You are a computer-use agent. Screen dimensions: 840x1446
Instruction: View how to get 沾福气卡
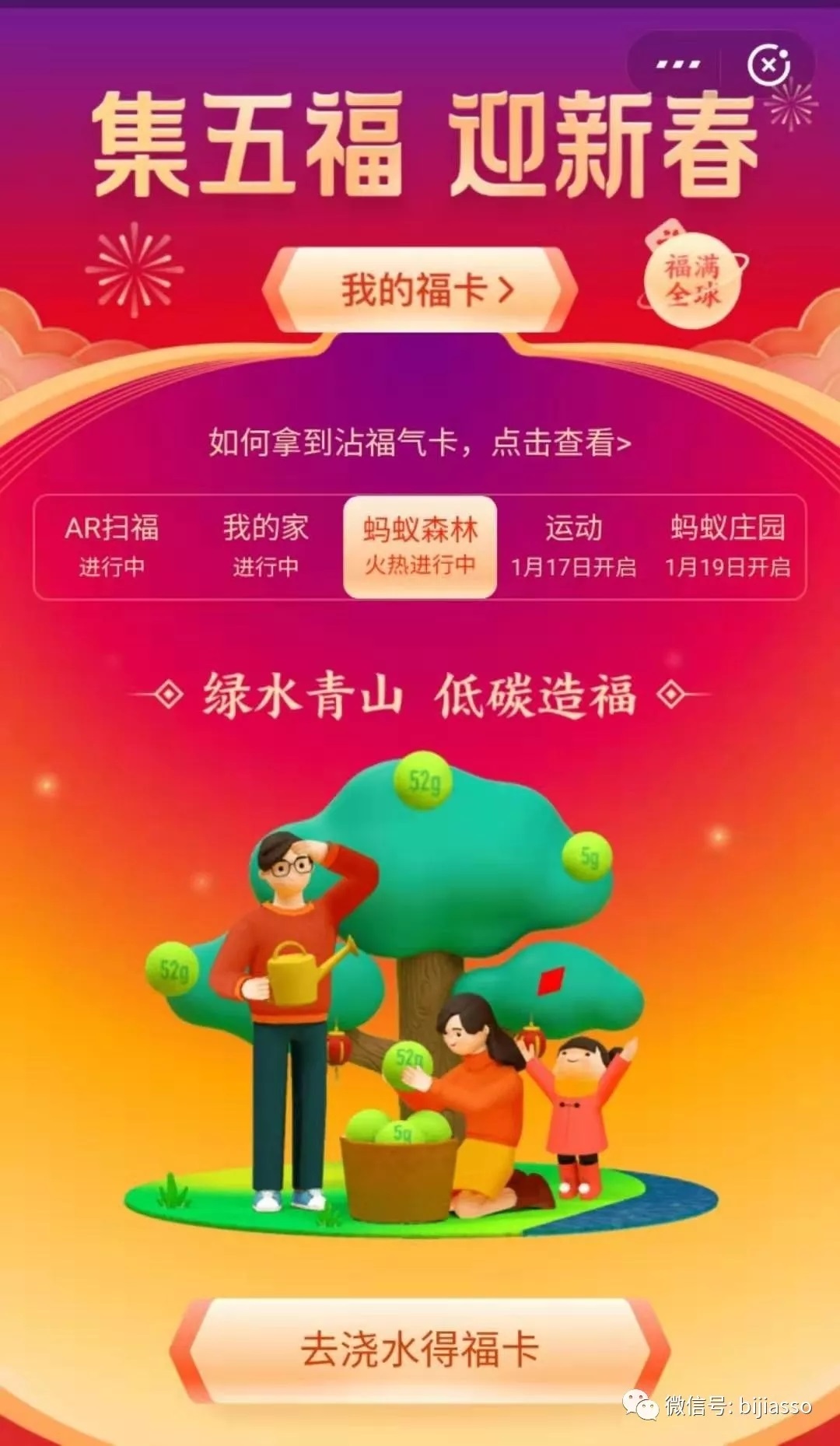click(420, 443)
